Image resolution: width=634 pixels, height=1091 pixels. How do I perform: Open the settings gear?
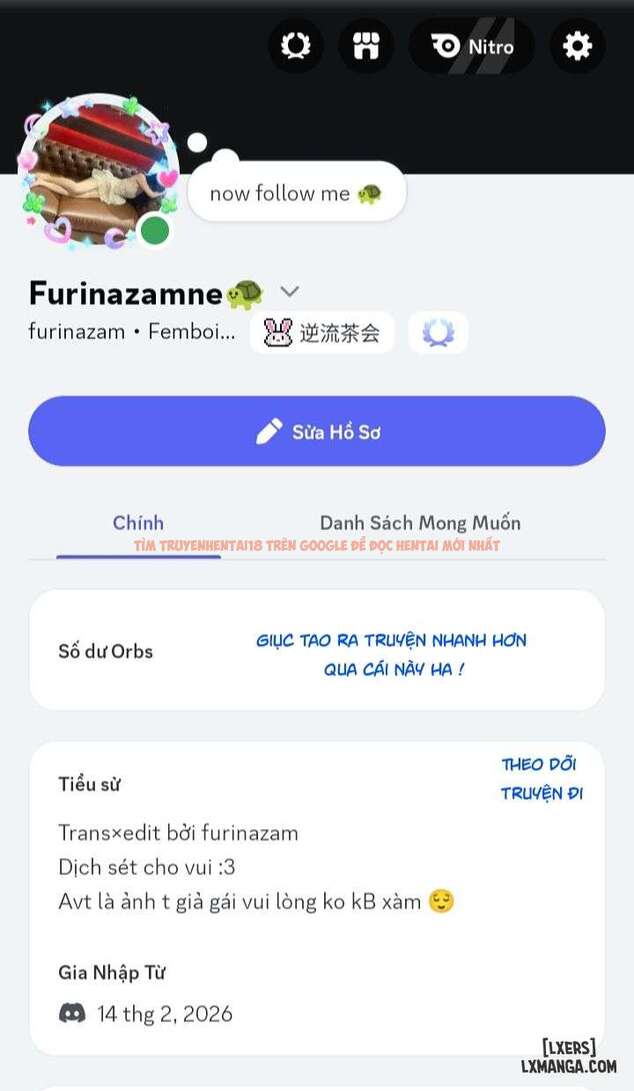577,46
